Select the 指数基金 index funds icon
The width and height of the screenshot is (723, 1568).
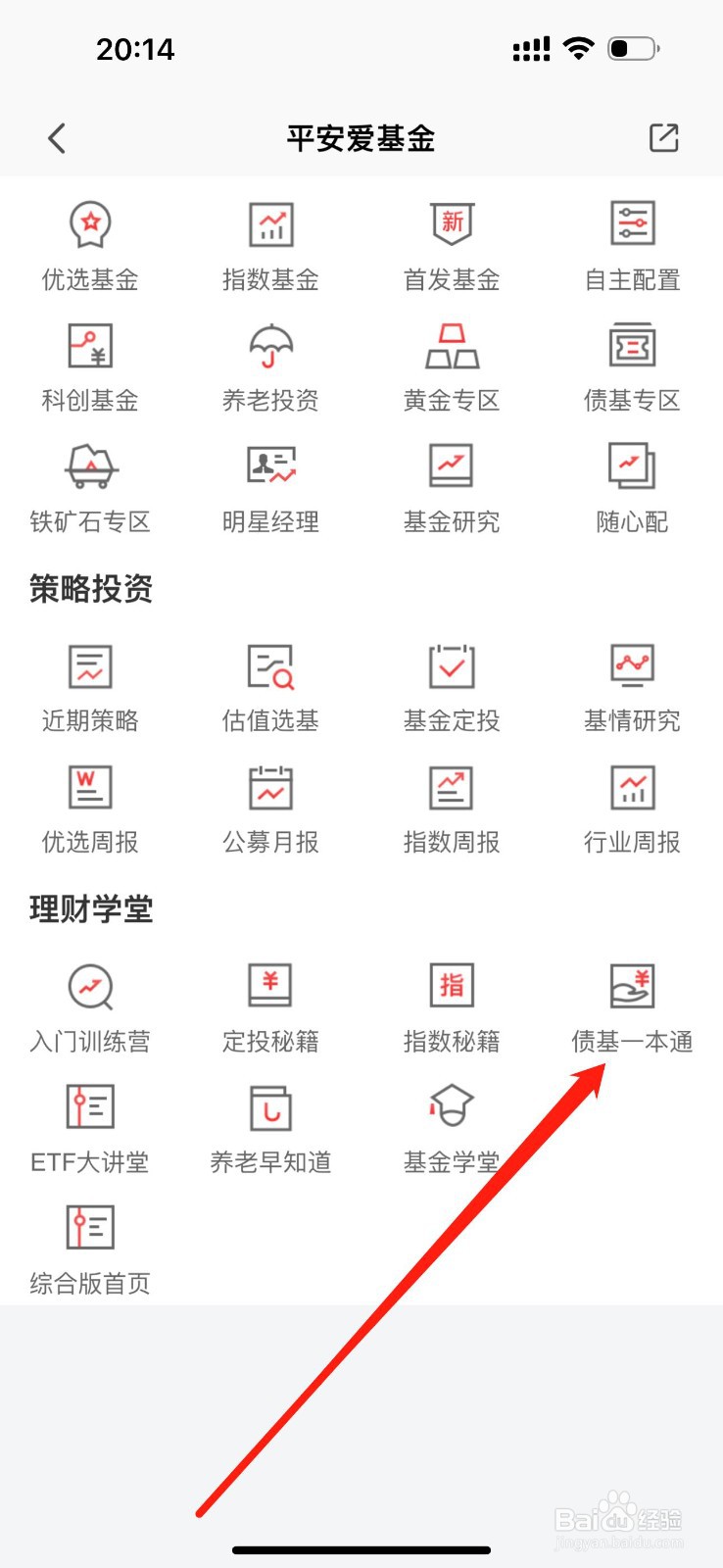pos(270,243)
